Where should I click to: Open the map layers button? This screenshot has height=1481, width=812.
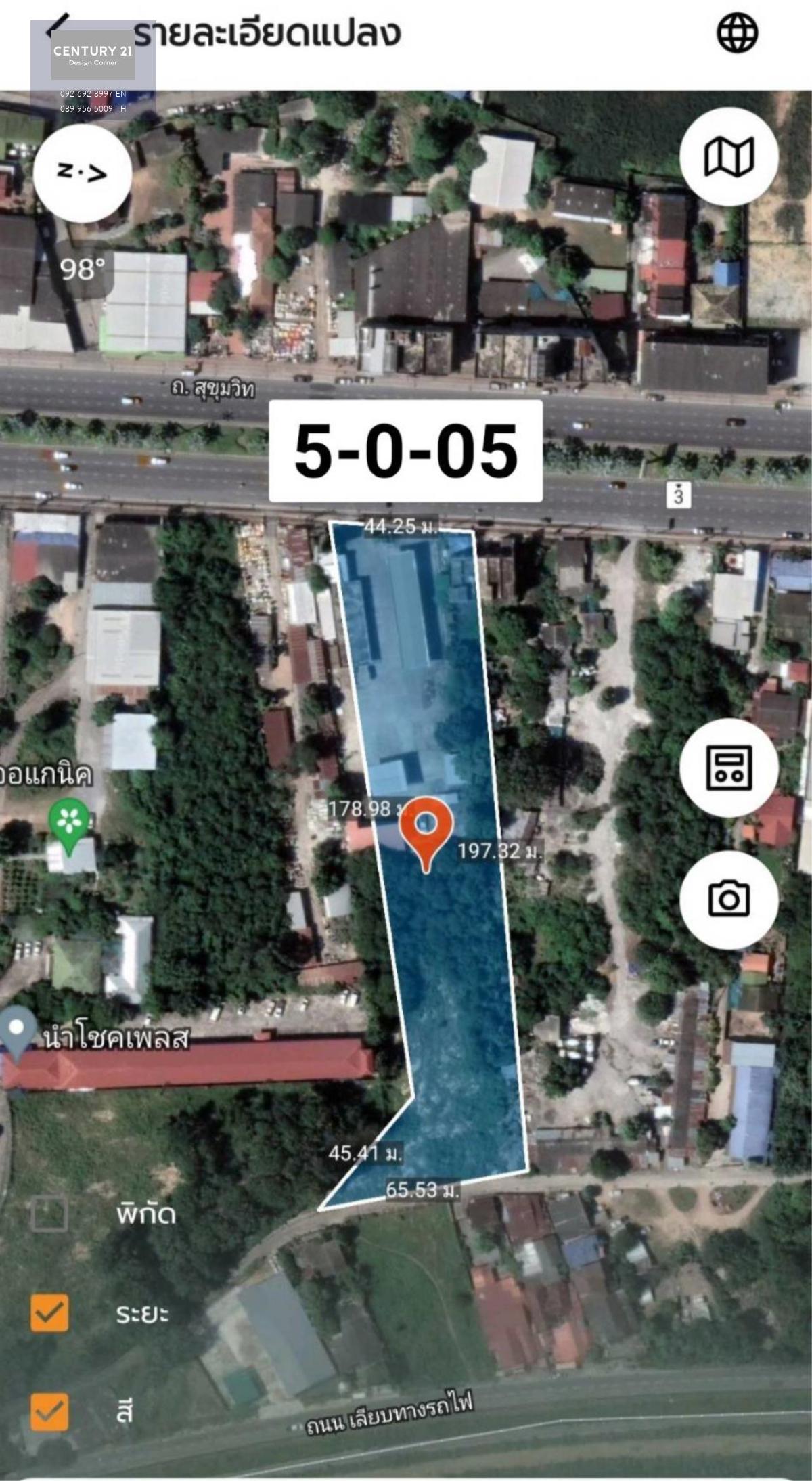729,157
